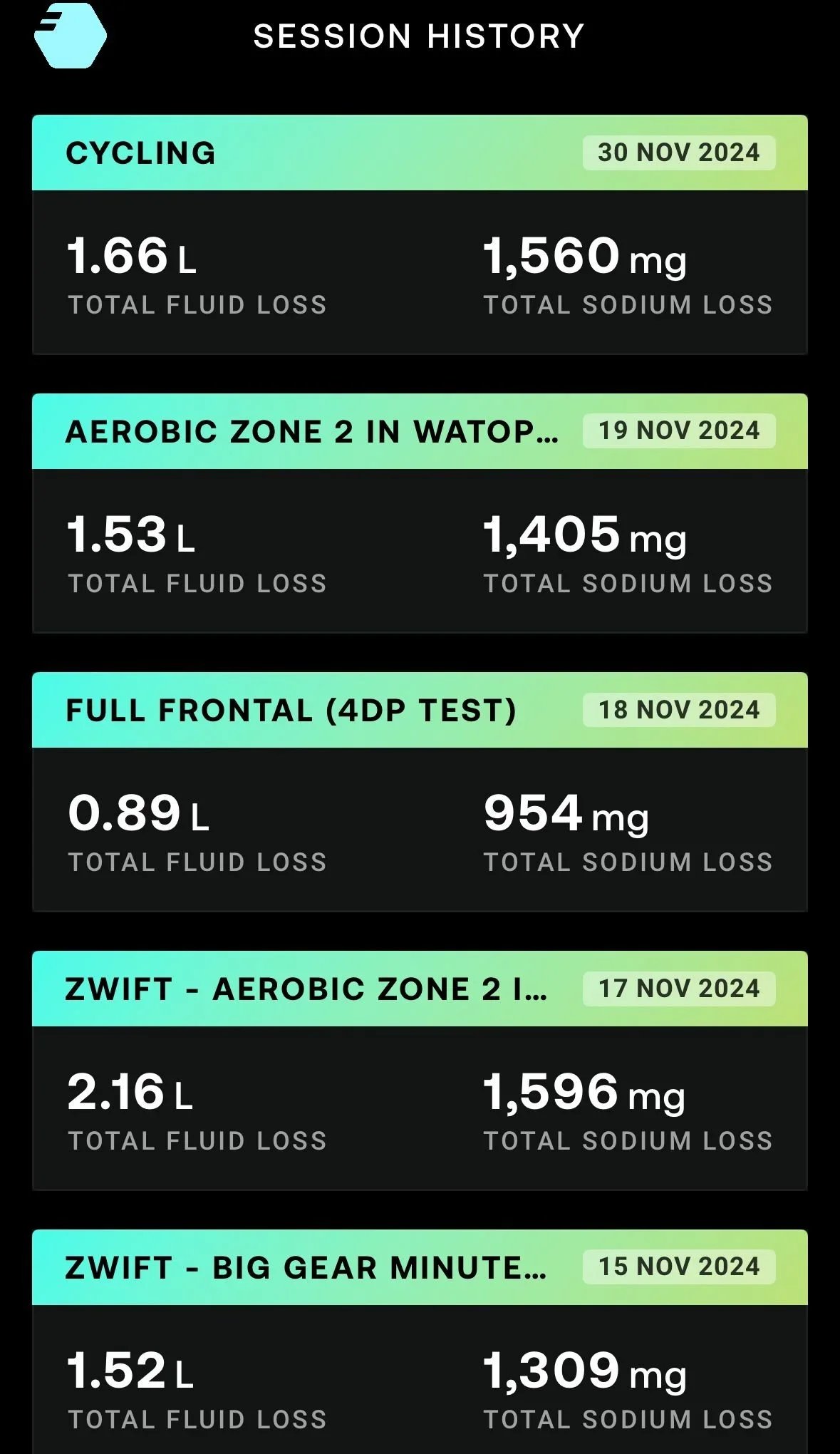Tap the hexagon app icon in header
Viewport: 840px width, 1454px height.
pos(70,36)
